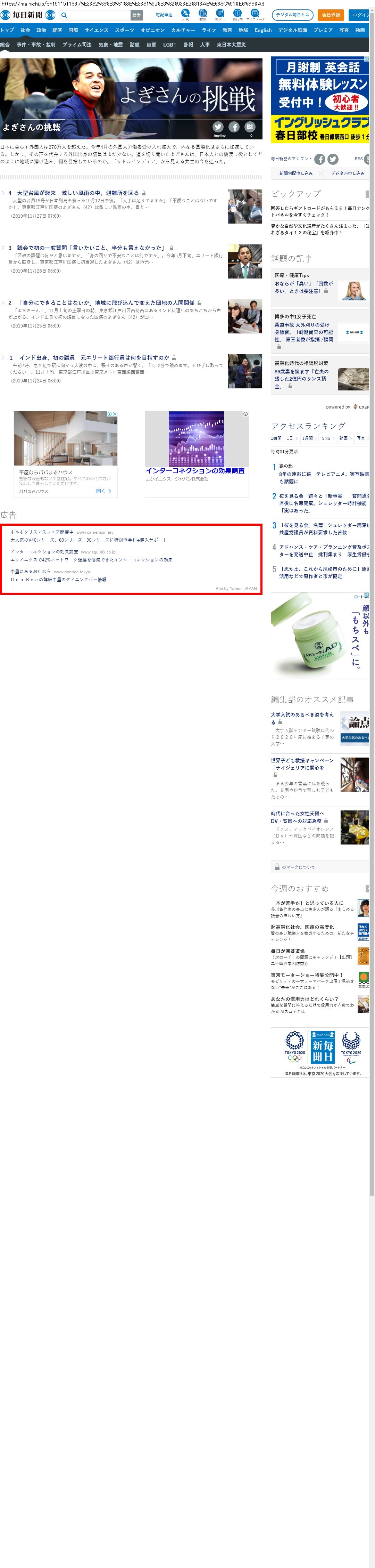The width and height of the screenshot is (375, 1568).
Task: Open the ranked article 銀の匙
Action: (286, 466)
